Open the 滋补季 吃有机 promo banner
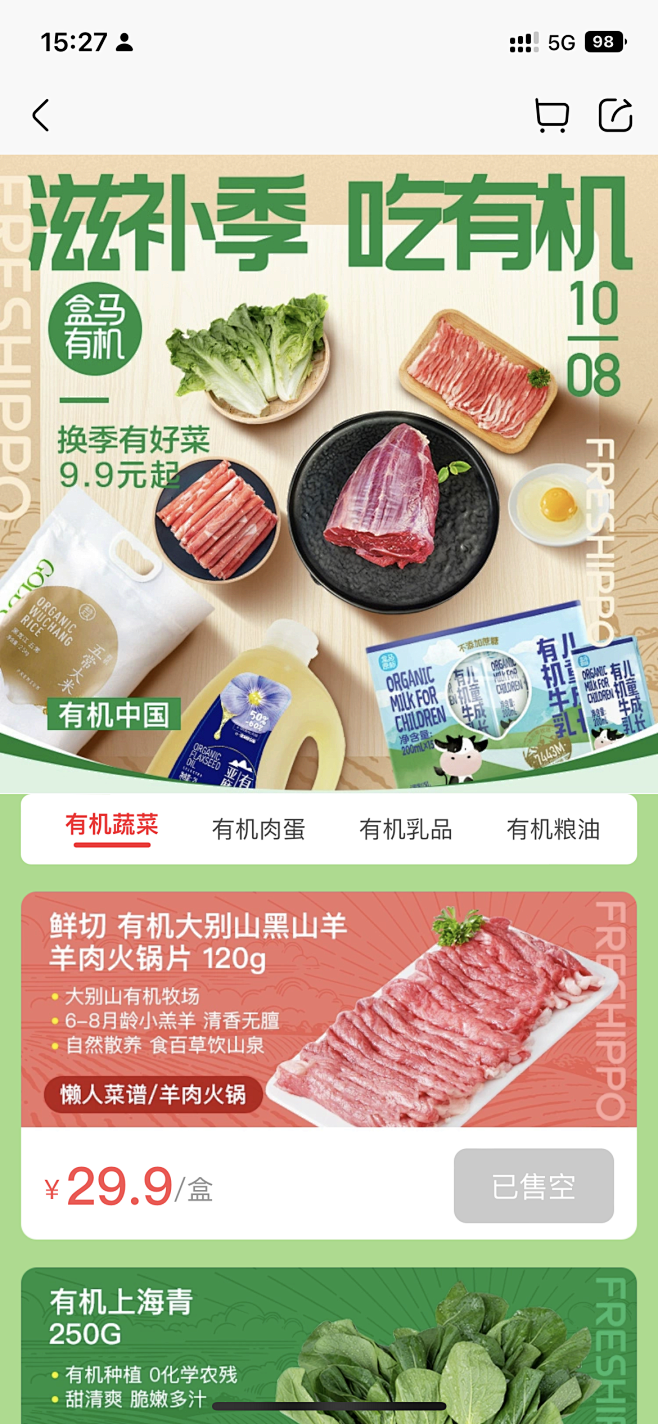The width and height of the screenshot is (658, 1424). tap(329, 472)
